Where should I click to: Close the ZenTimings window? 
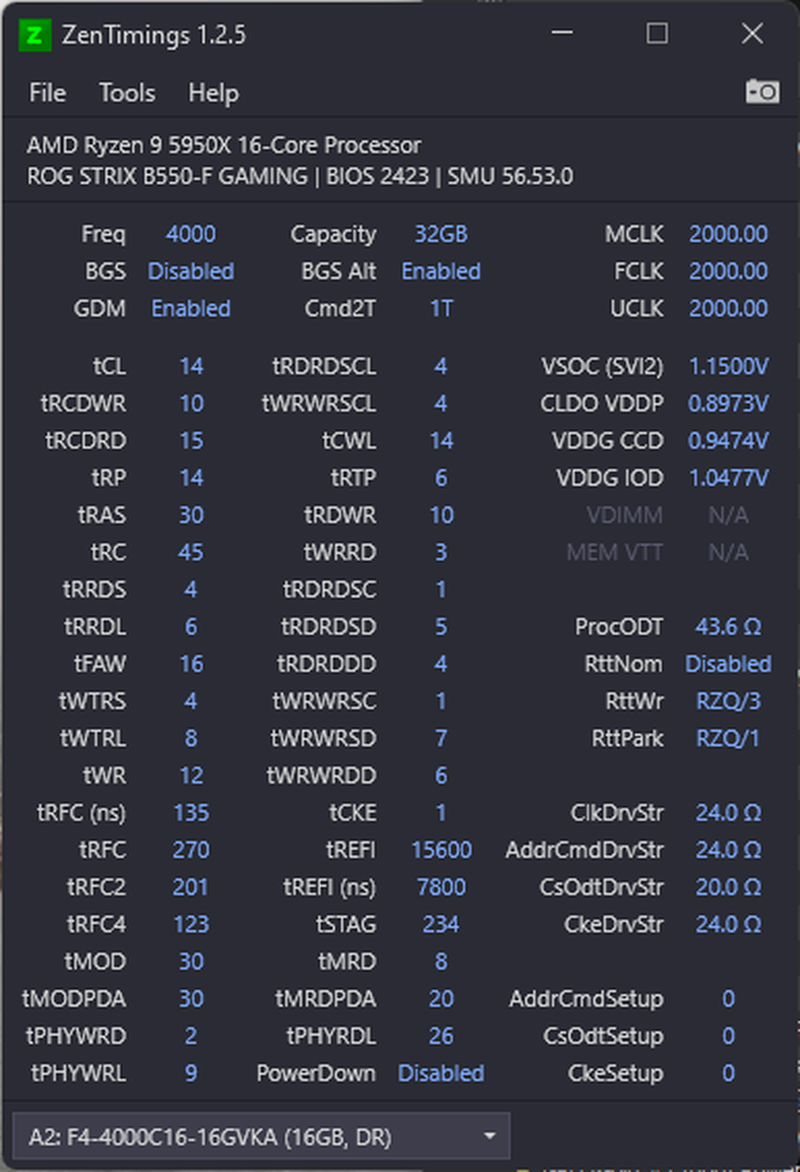[x=752, y=34]
